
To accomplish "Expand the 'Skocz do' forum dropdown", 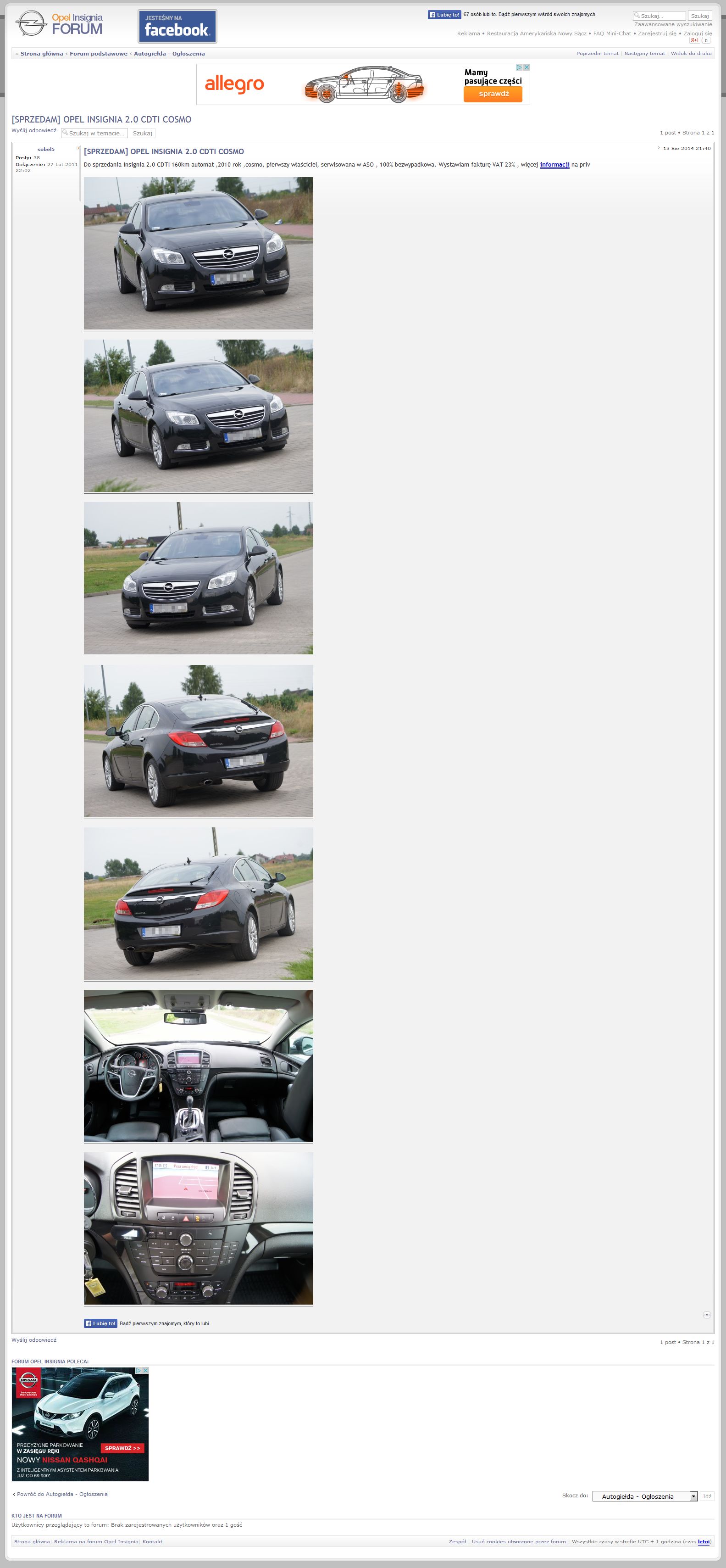I will (x=644, y=1496).
